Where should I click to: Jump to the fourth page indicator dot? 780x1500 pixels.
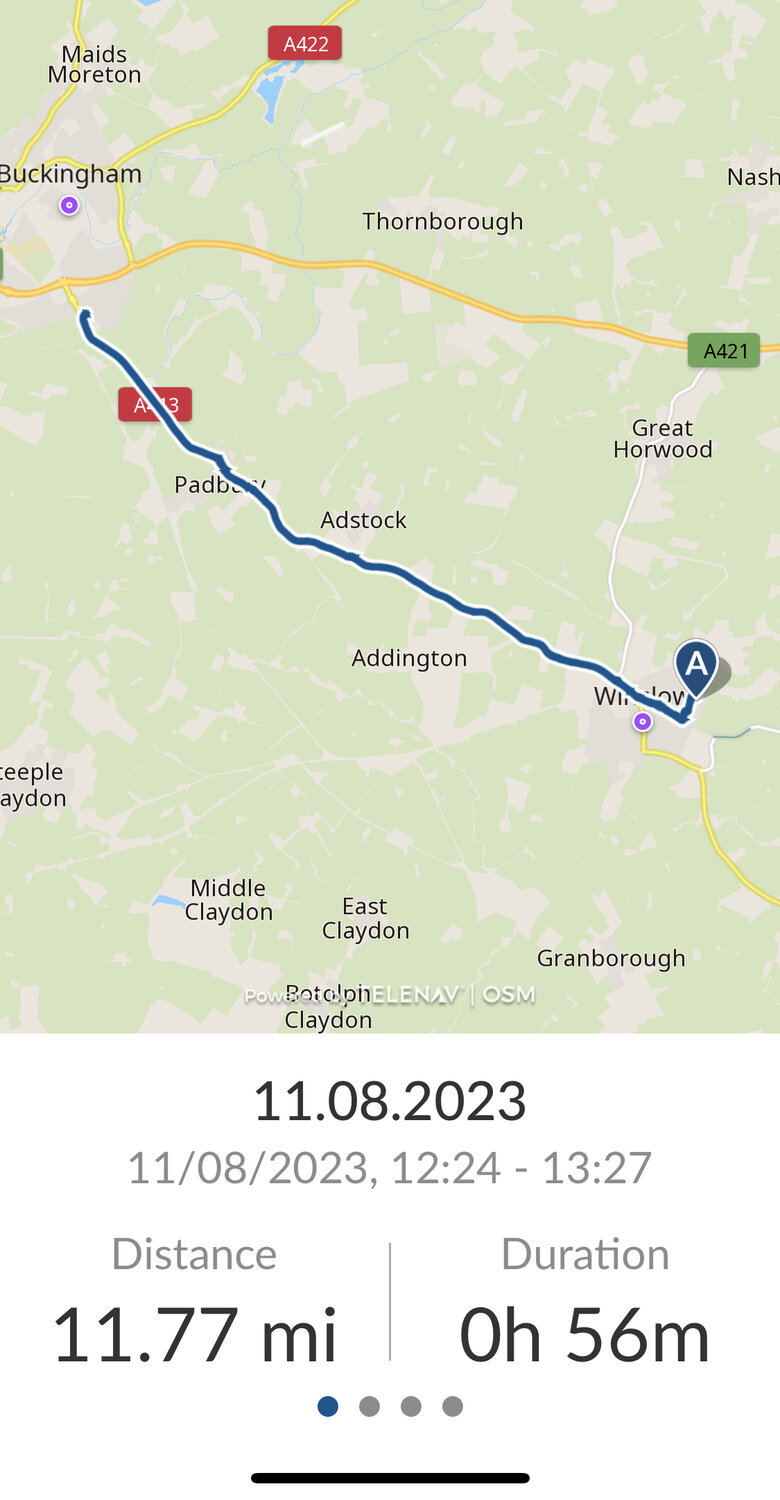(x=453, y=1407)
